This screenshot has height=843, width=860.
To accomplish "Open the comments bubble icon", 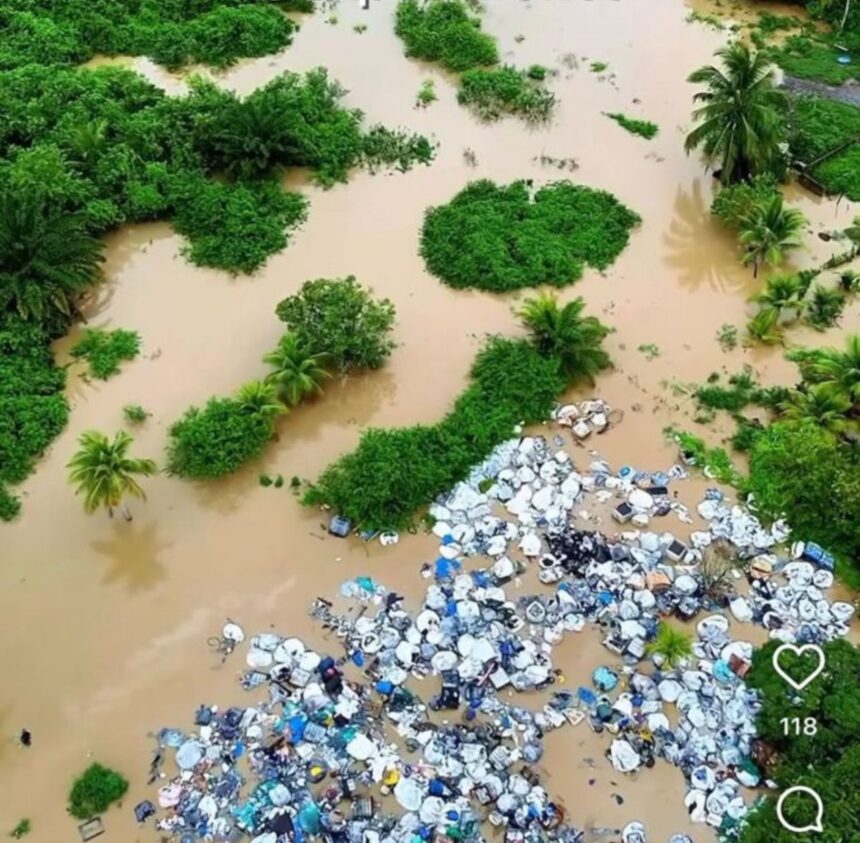I will pos(799,808).
